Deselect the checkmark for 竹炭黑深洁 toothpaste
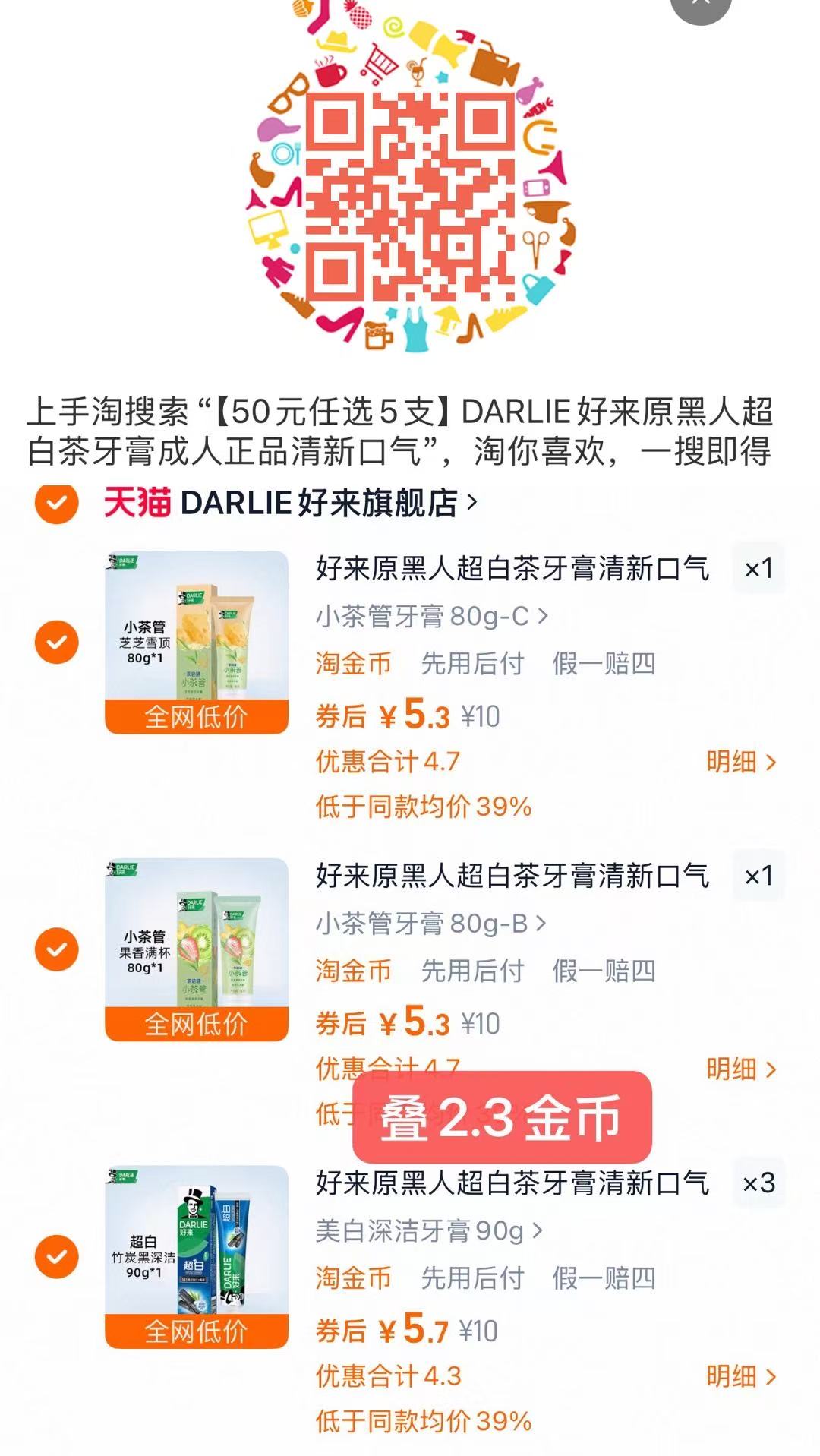 click(x=57, y=1257)
